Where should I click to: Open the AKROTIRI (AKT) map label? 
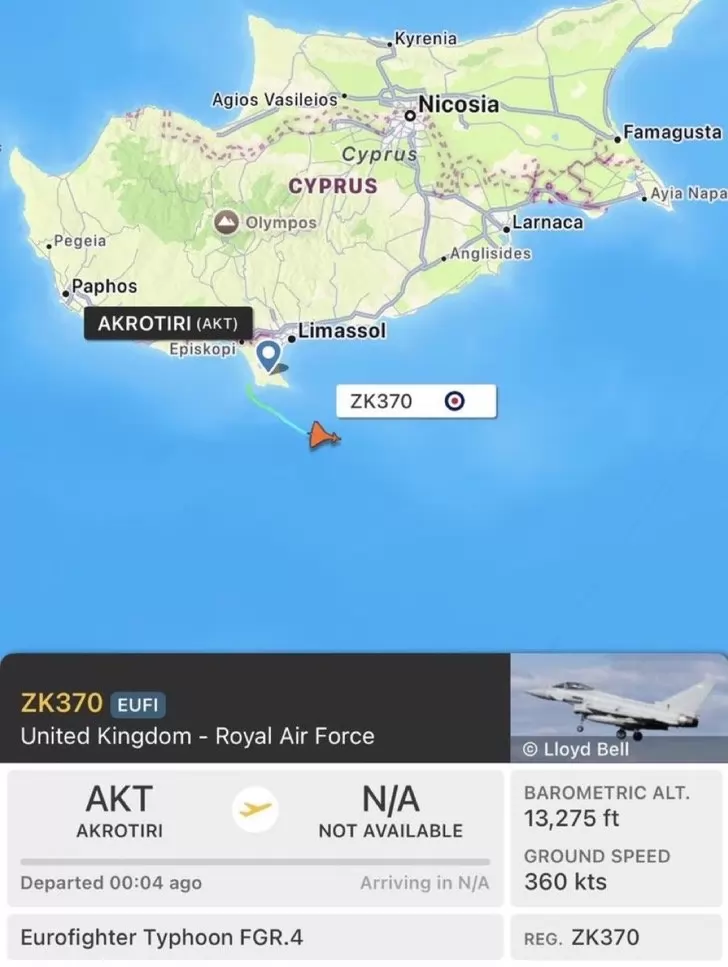[168, 324]
